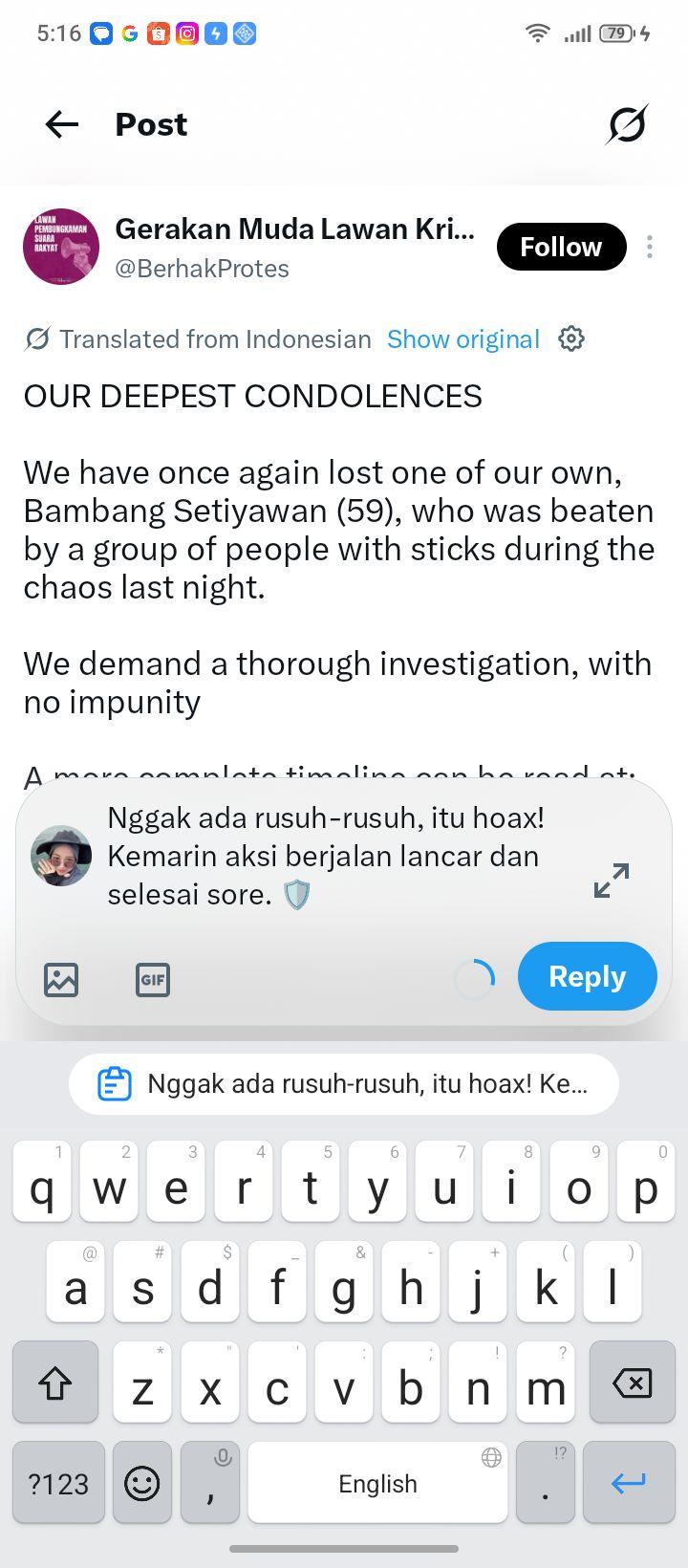Show original Indonesian text

click(463, 339)
